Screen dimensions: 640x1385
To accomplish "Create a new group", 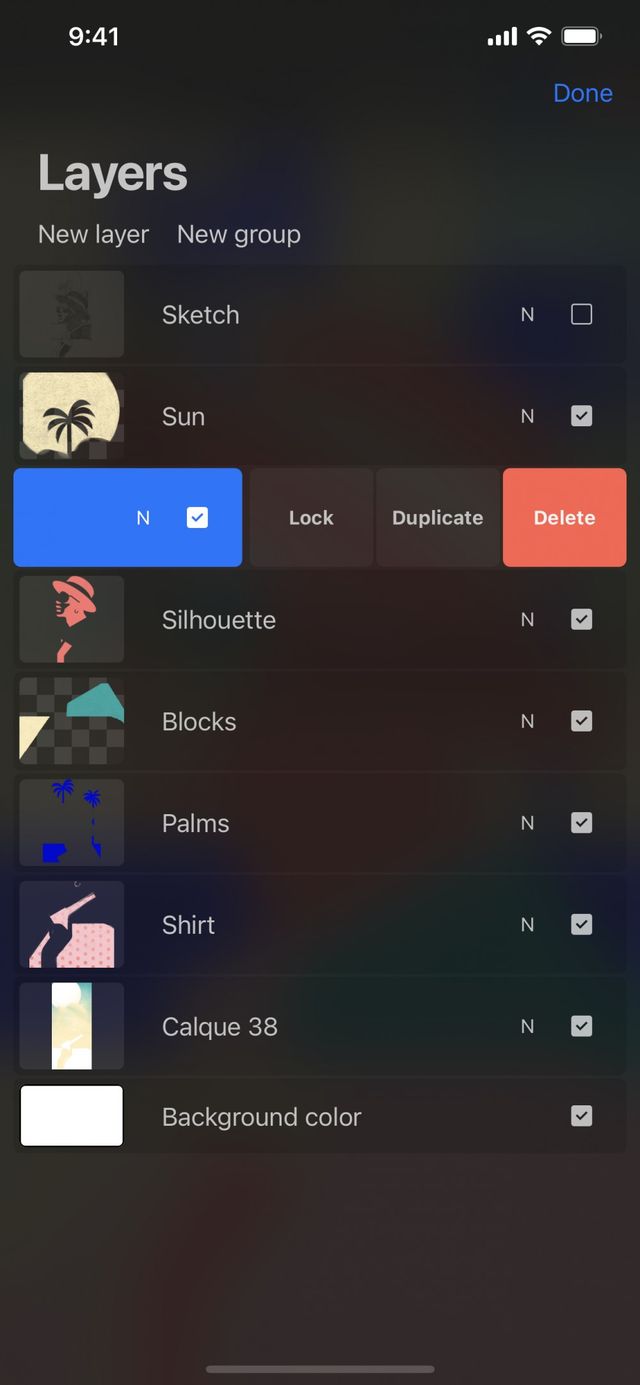I will tap(238, 234).
